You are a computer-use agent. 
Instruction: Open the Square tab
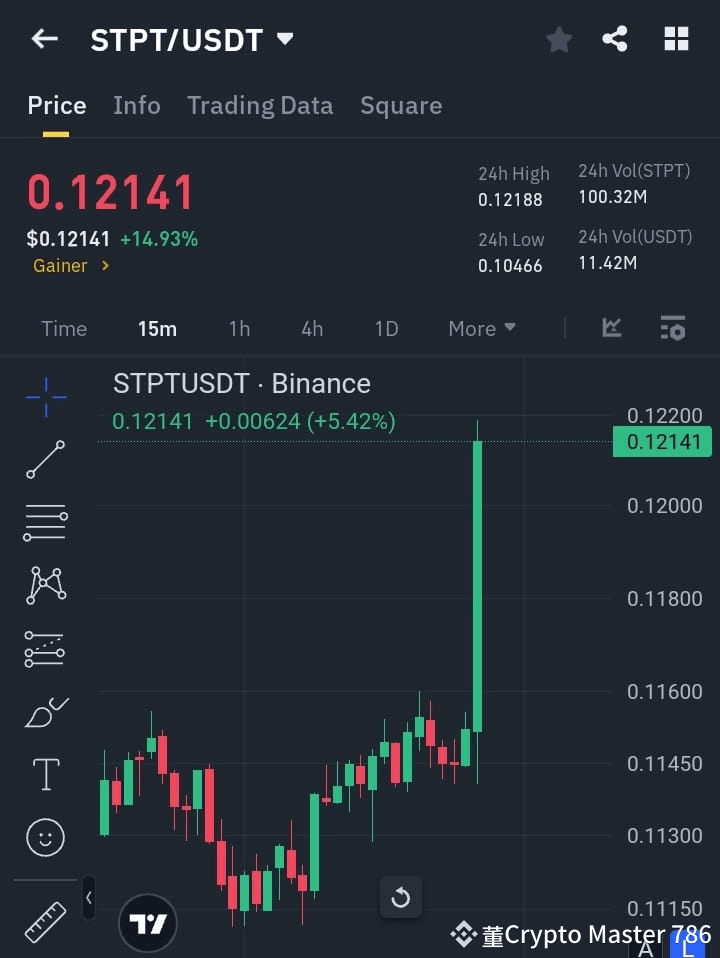click(401, 105)
